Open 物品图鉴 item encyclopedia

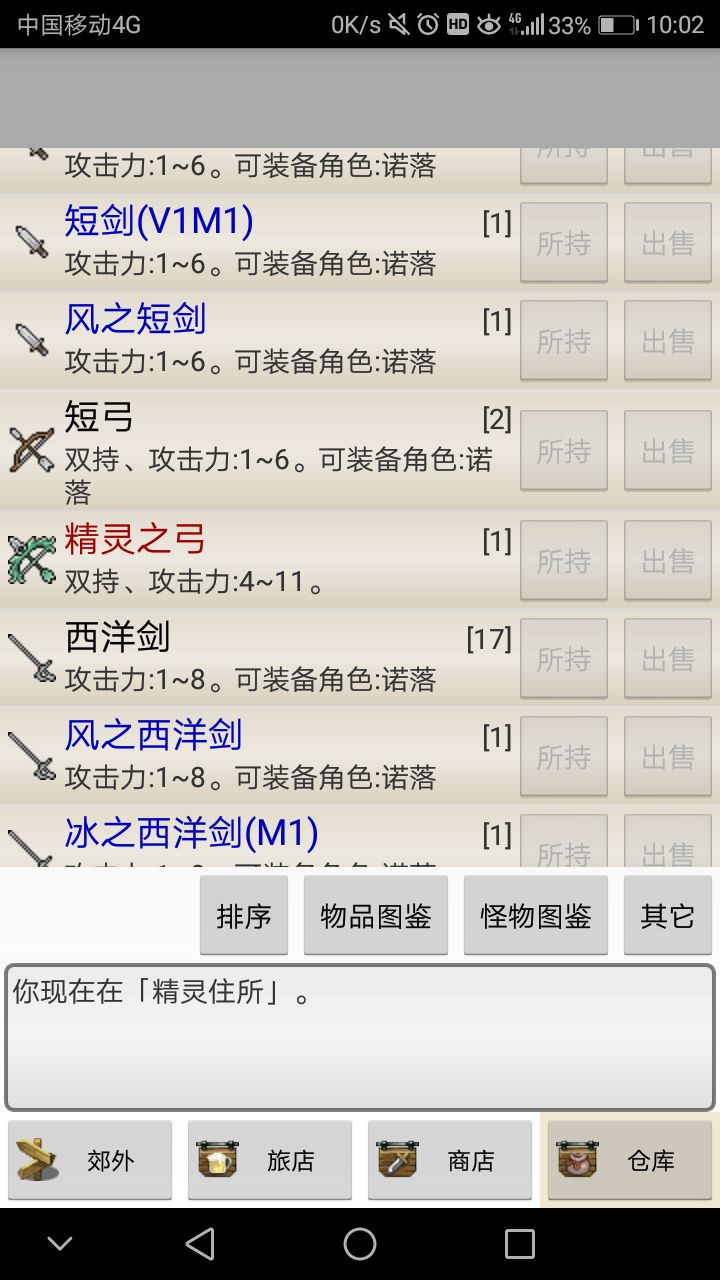pyautogui.click(x=376, y=915)
